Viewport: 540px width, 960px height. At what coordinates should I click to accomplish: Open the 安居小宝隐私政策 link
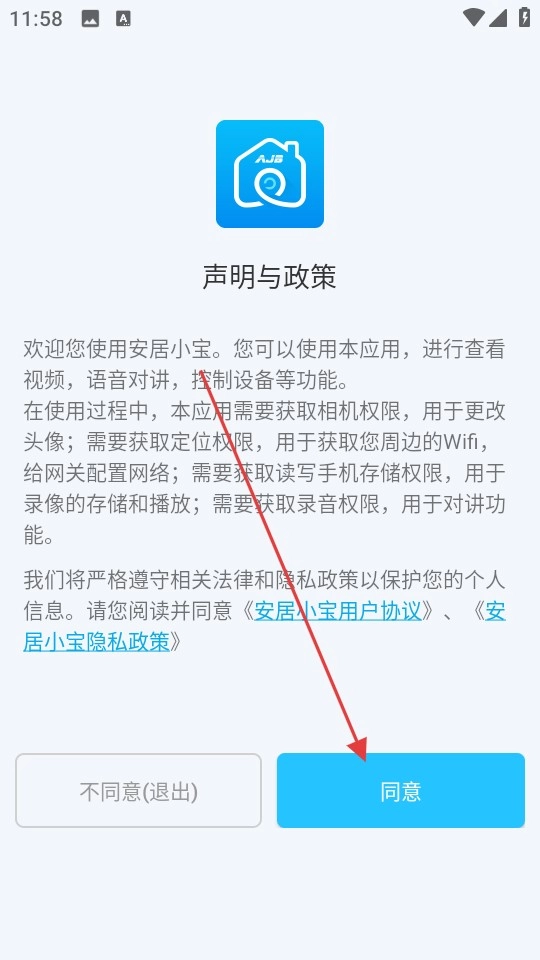coord(96,642)
